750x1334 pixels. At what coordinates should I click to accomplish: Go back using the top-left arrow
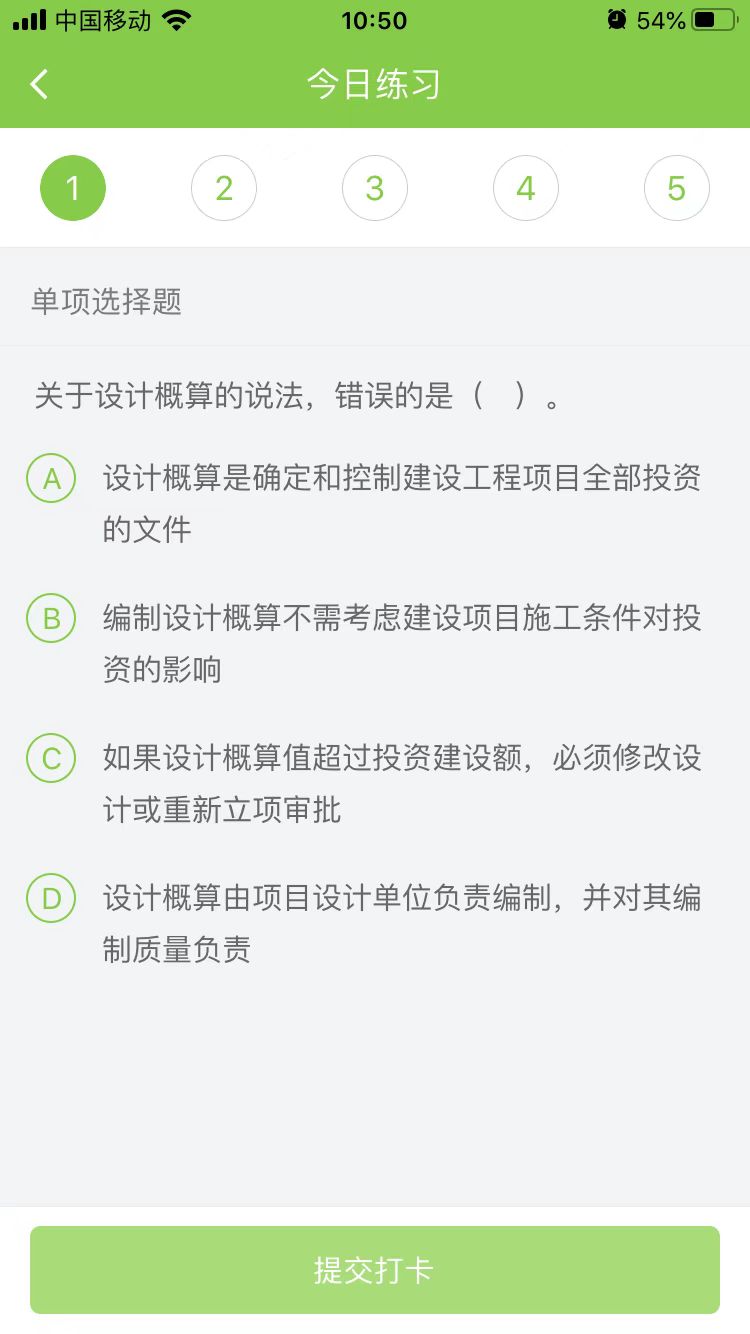pyautogui.click(x=39, y=84)
